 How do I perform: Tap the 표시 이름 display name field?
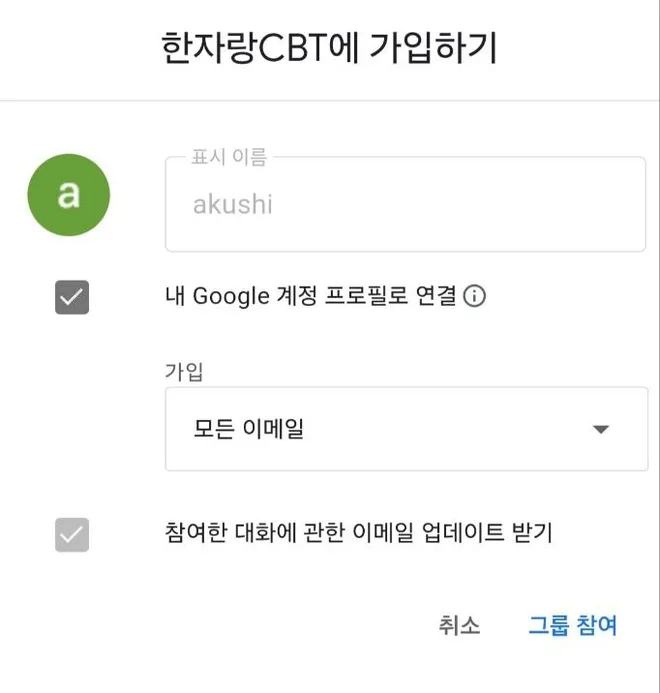click(405, 204)
